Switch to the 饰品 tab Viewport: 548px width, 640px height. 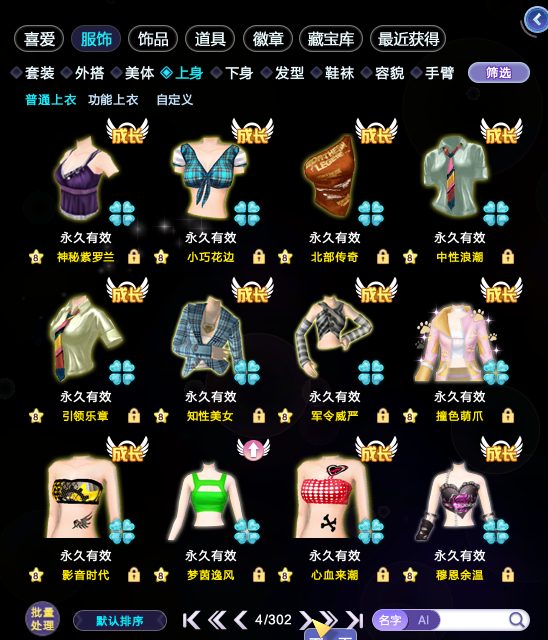pos(153,39)
